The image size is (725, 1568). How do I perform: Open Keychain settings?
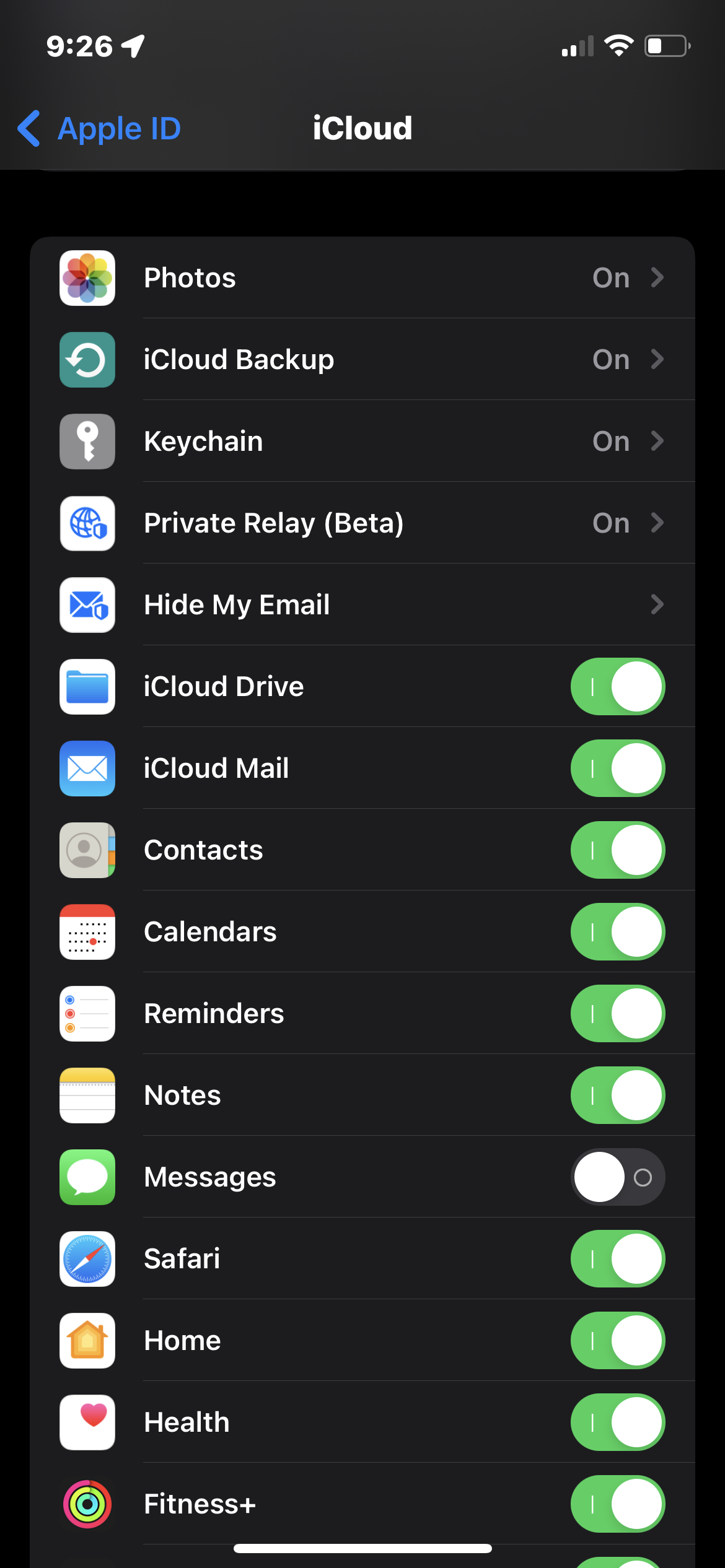click(x=362, y=441)
